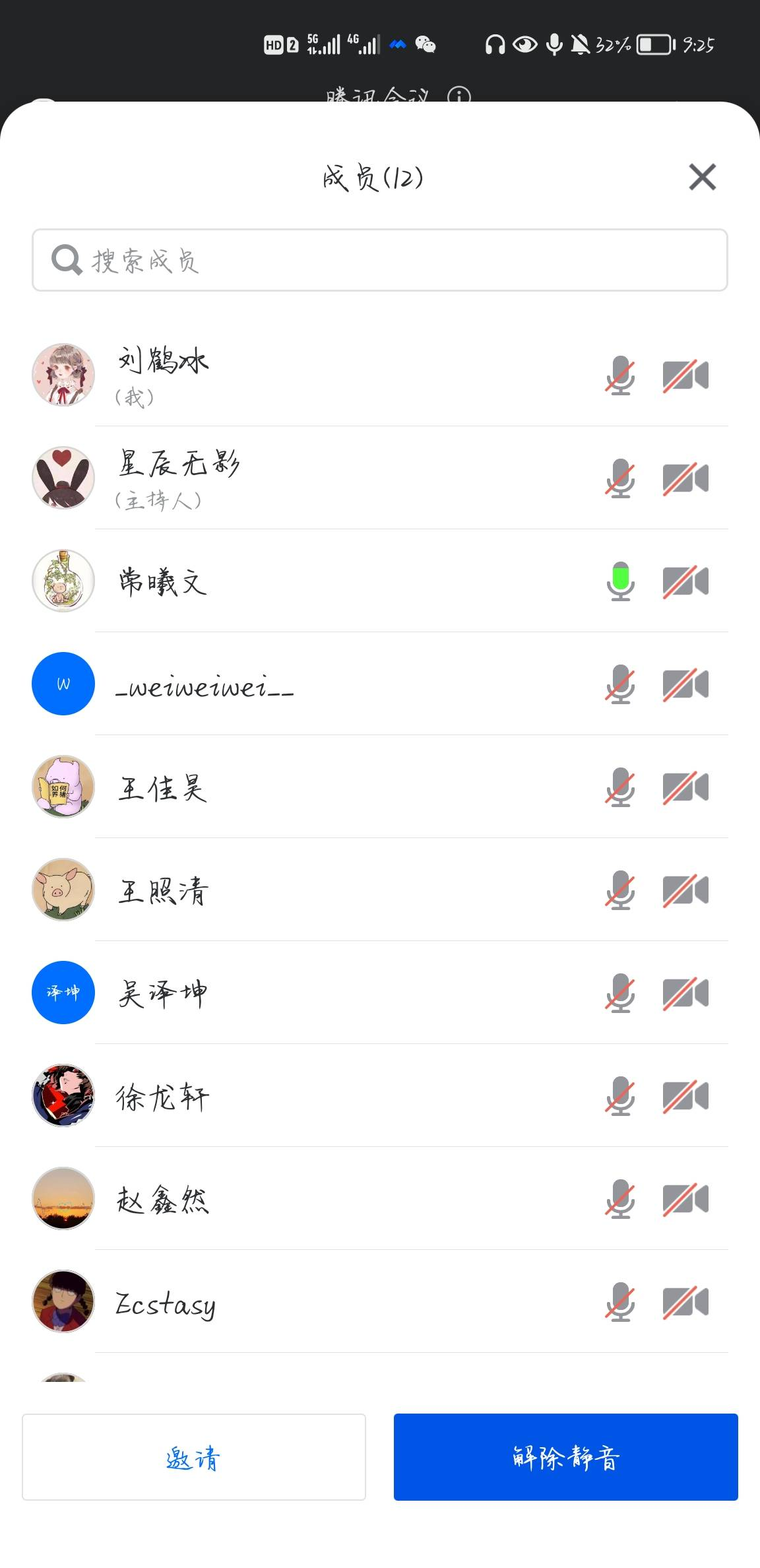This screenshot has width=760, height=1568.
Task: Tap the 邀请 invite button
Action: click(x=194, y=1456)
